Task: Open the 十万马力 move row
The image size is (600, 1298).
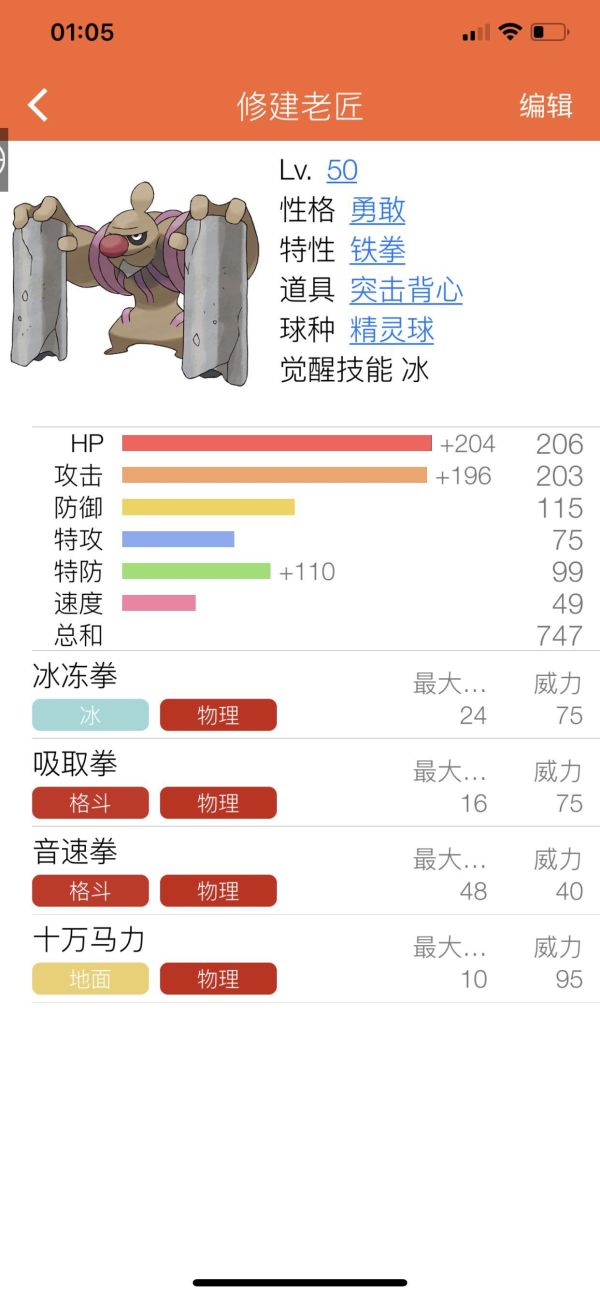Action: [x=300, y=959]
